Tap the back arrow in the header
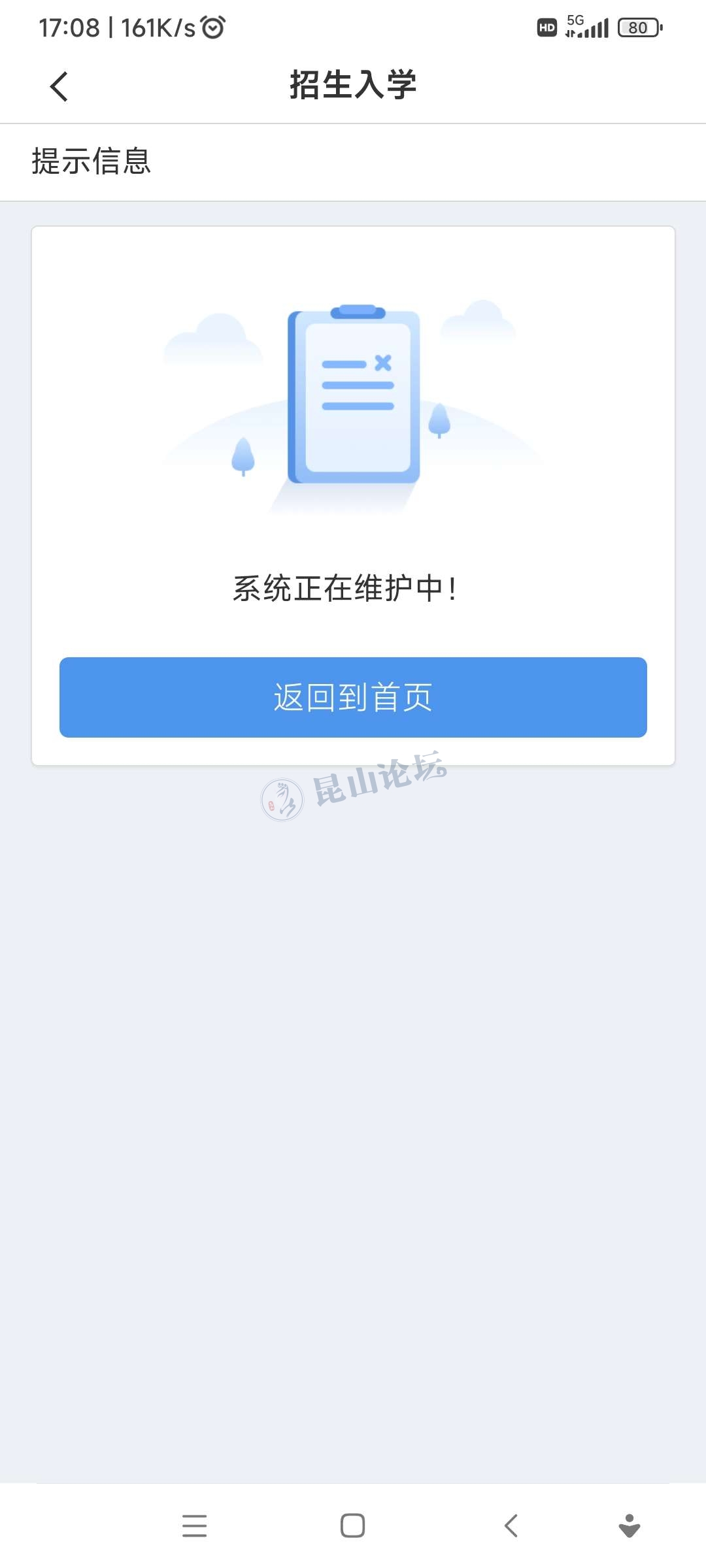This screenshot has height=1568, width=706. pyautogui.click(x=59, y=86)
